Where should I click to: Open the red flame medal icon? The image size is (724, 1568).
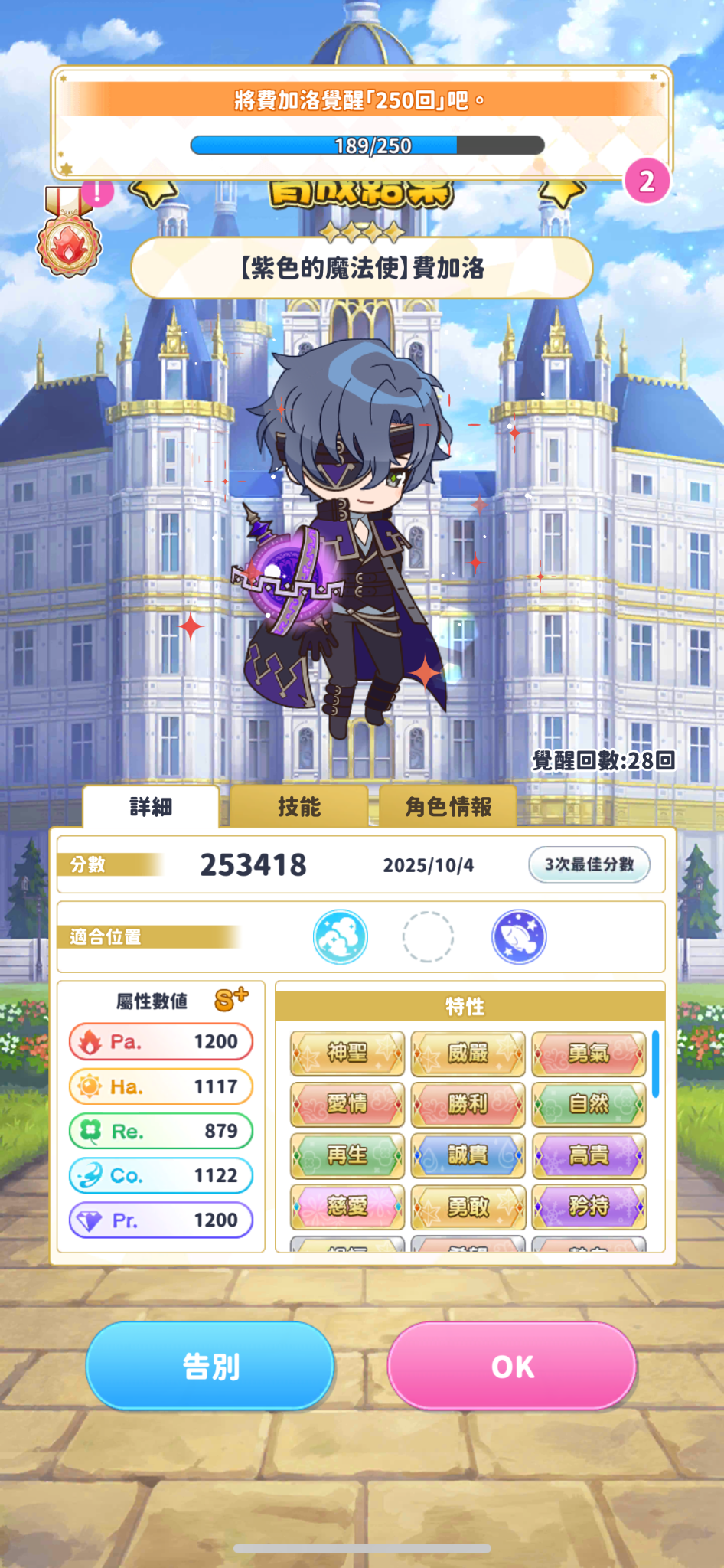[69, 245]
